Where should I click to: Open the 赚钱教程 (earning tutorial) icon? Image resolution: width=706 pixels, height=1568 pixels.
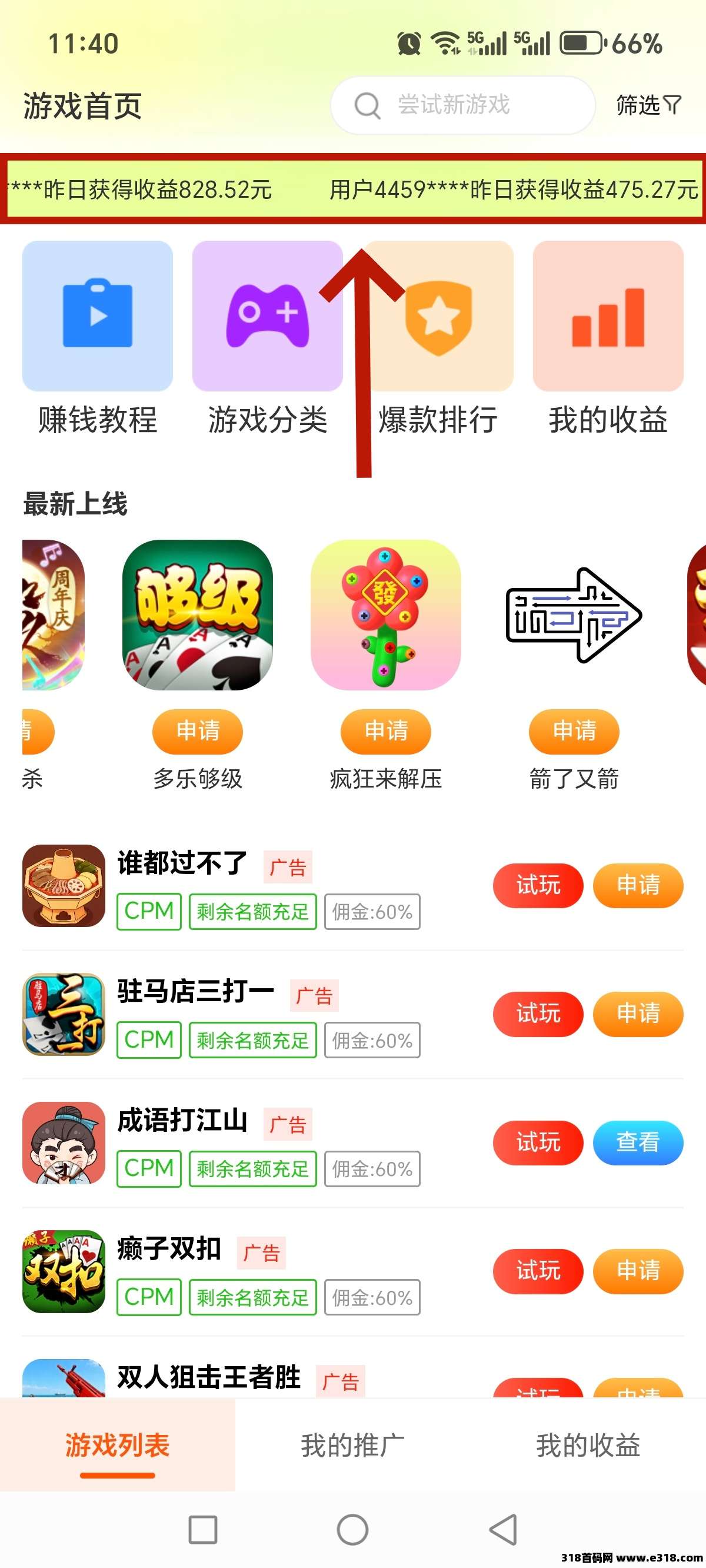(x=96, y=317)
